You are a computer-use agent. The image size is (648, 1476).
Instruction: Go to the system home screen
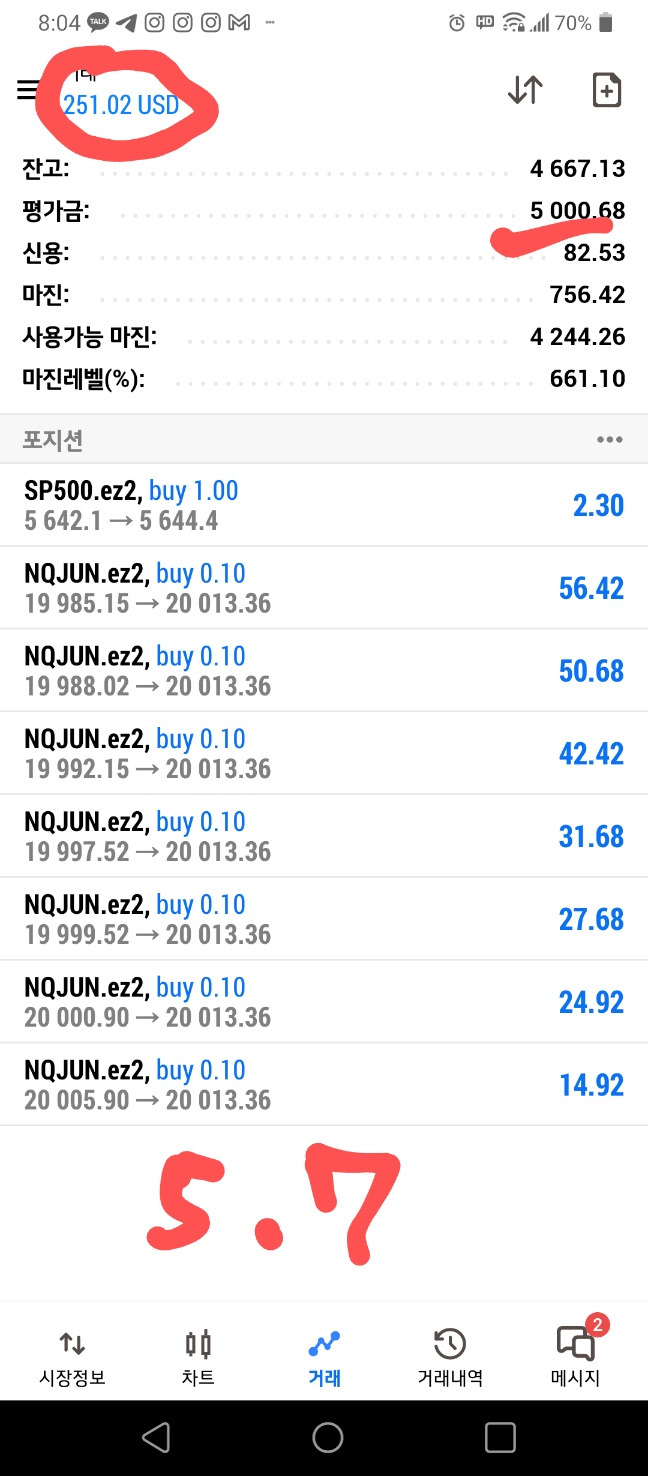coord(327,1438)
